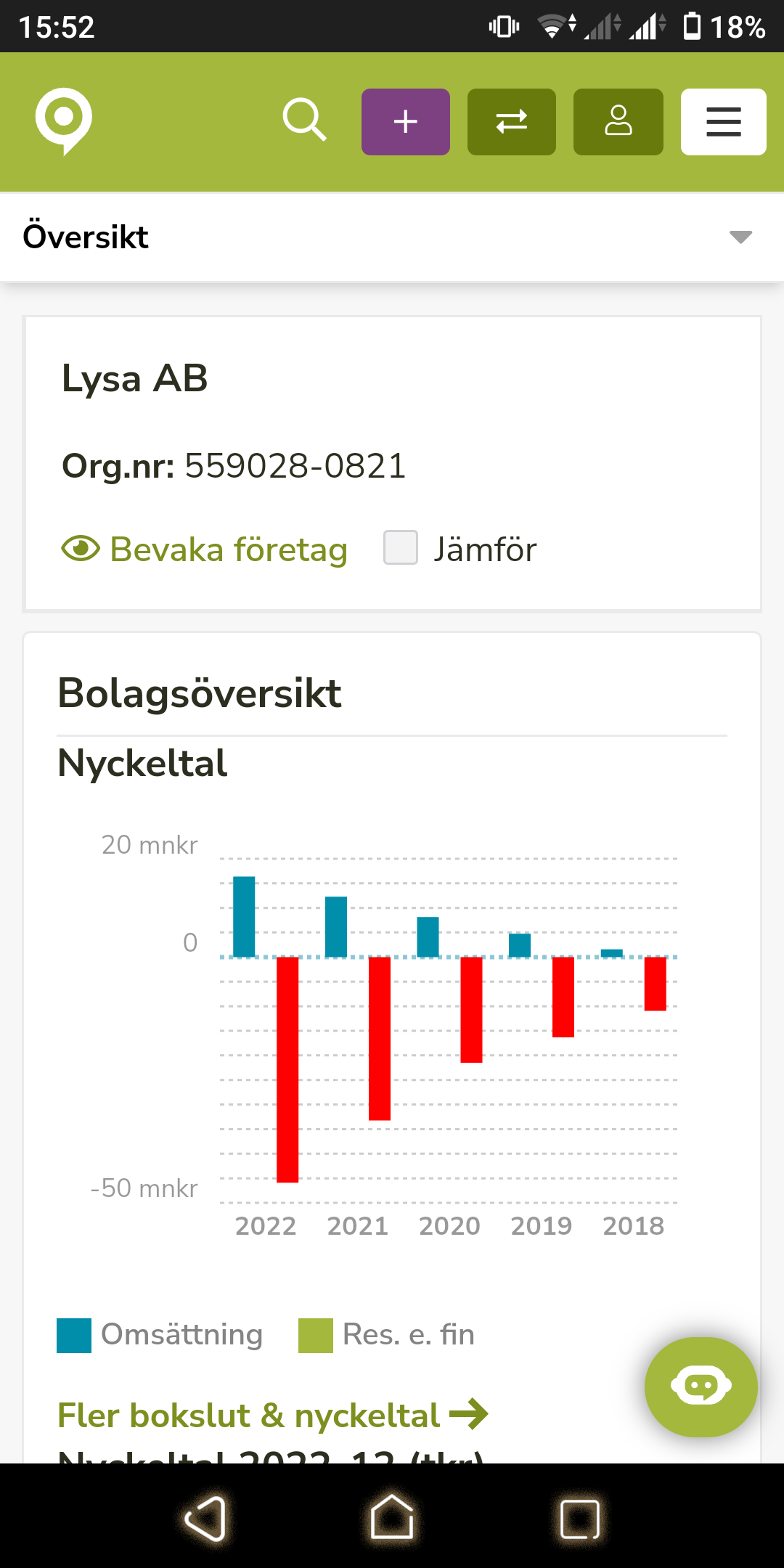The image size is (784, 1568).
Task: Go to the system home screen
Action: point(392,1519)
